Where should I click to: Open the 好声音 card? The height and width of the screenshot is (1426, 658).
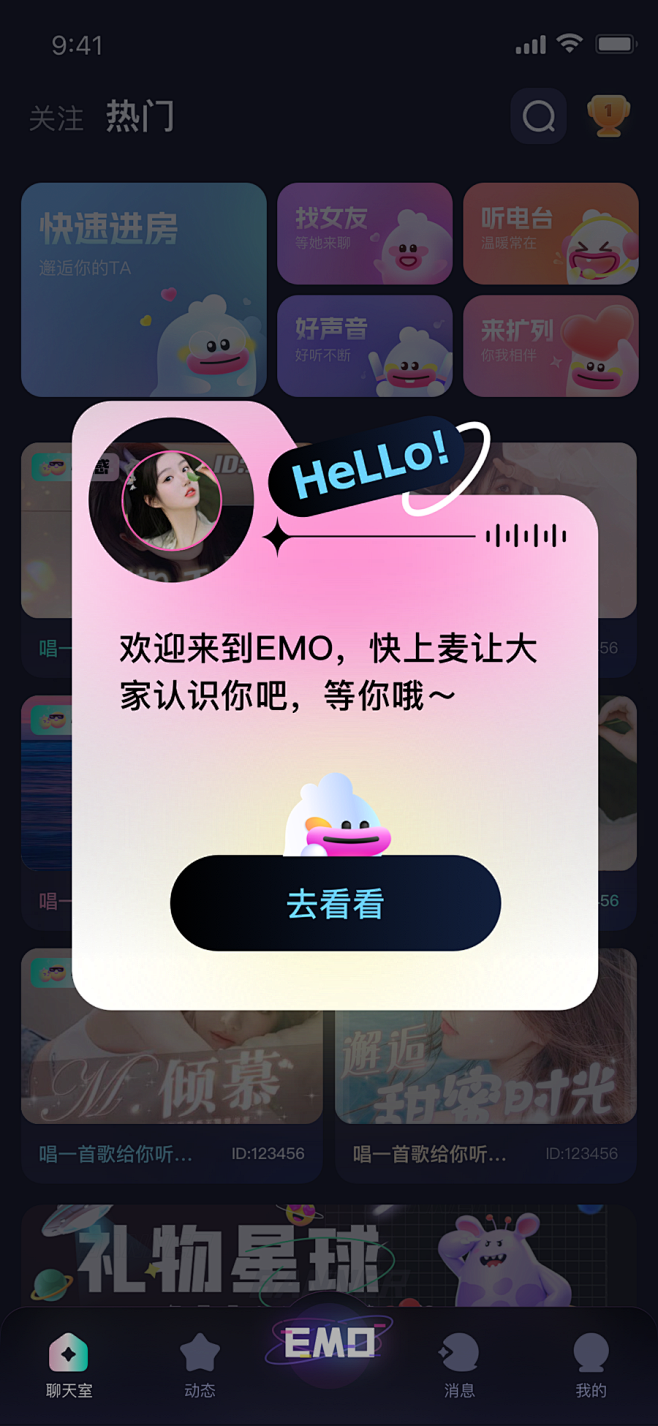point(364,345)
